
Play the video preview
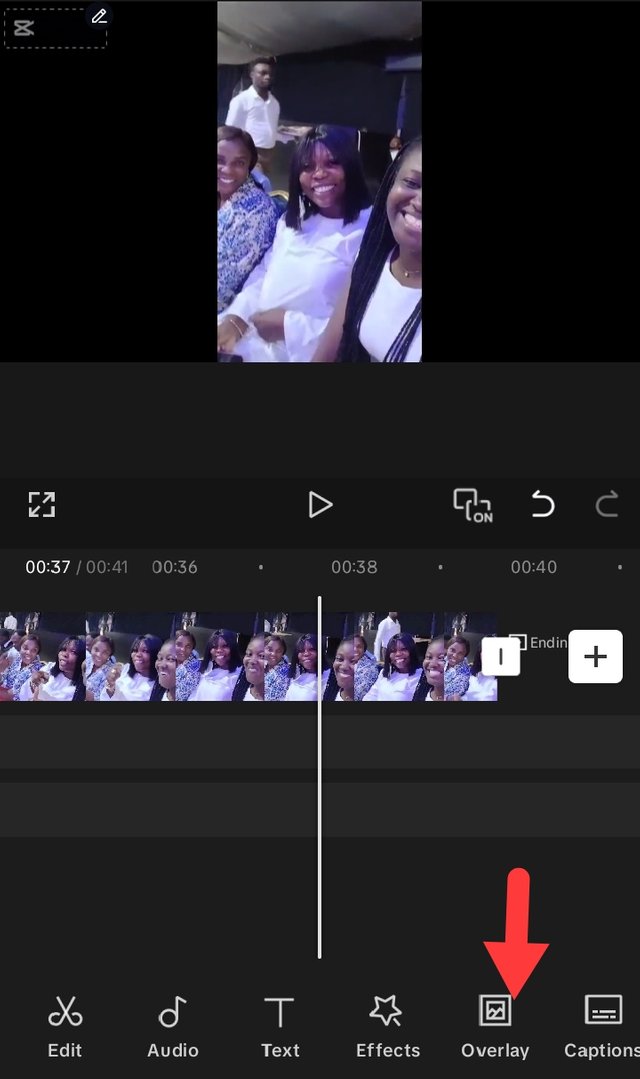[320, 505]
